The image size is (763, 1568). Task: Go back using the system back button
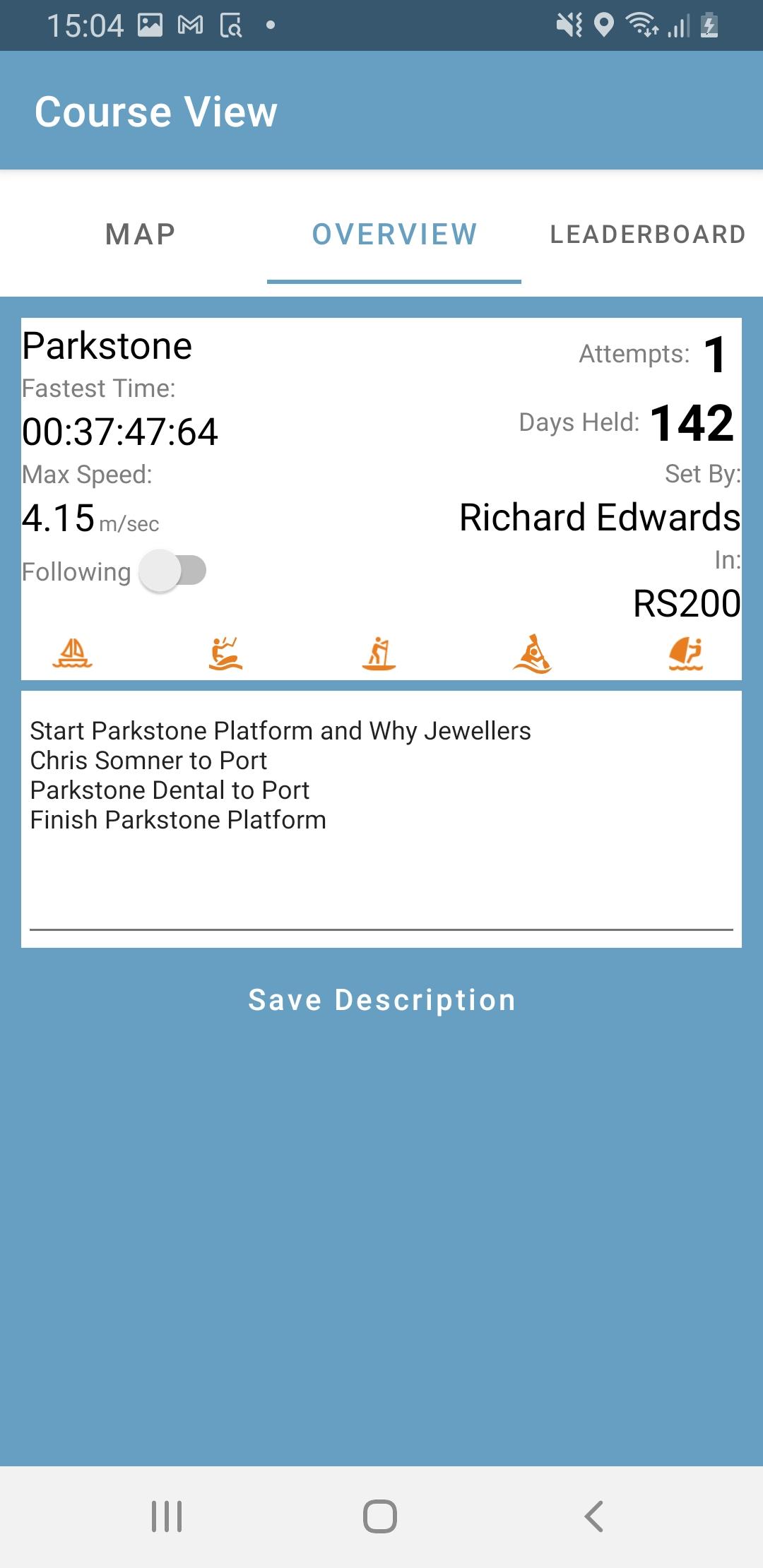pos(594,1516)
